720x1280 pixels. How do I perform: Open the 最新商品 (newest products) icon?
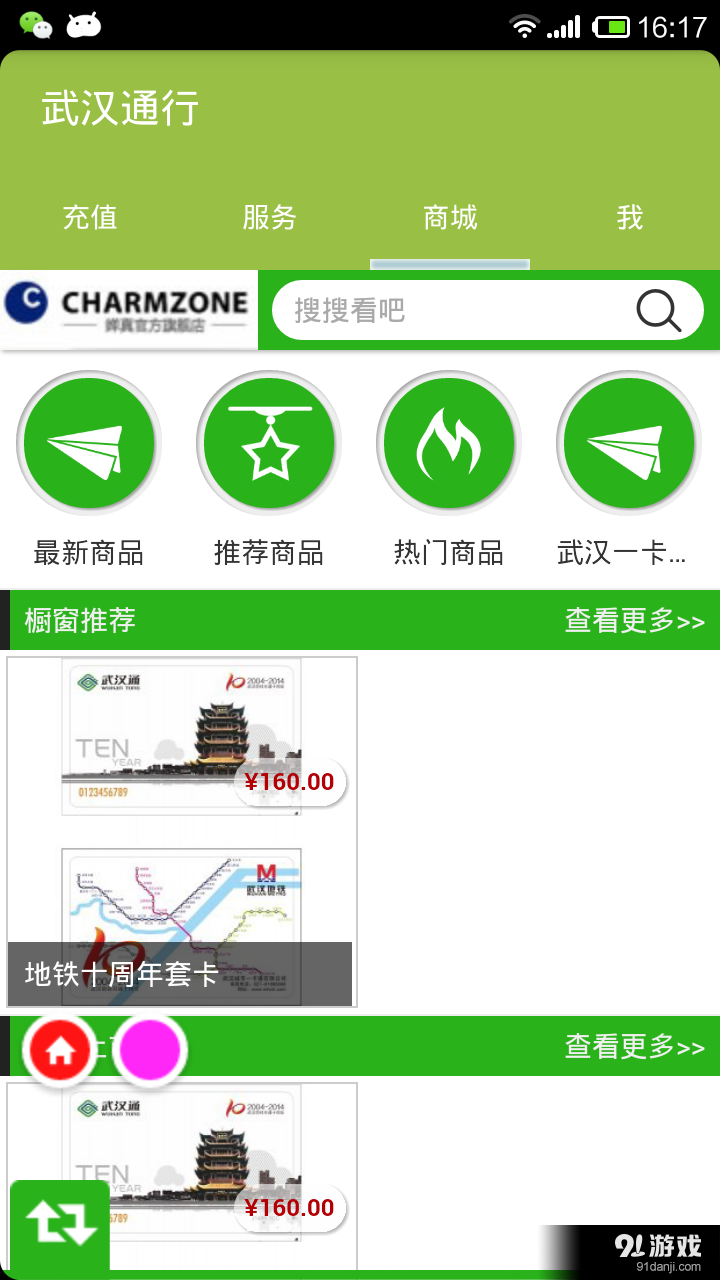coord(88,443)
